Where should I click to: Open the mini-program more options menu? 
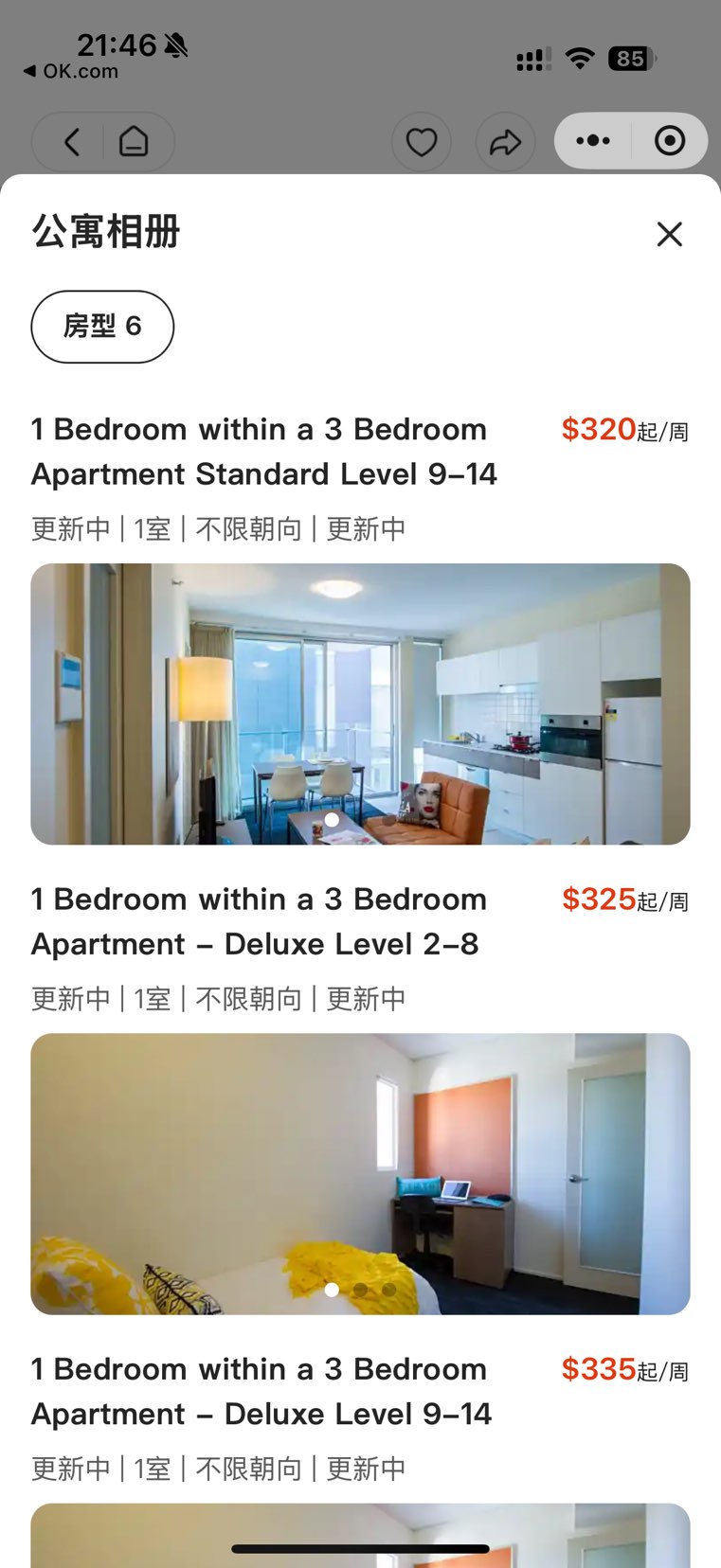pyautogui.click(x=593, y=141)
